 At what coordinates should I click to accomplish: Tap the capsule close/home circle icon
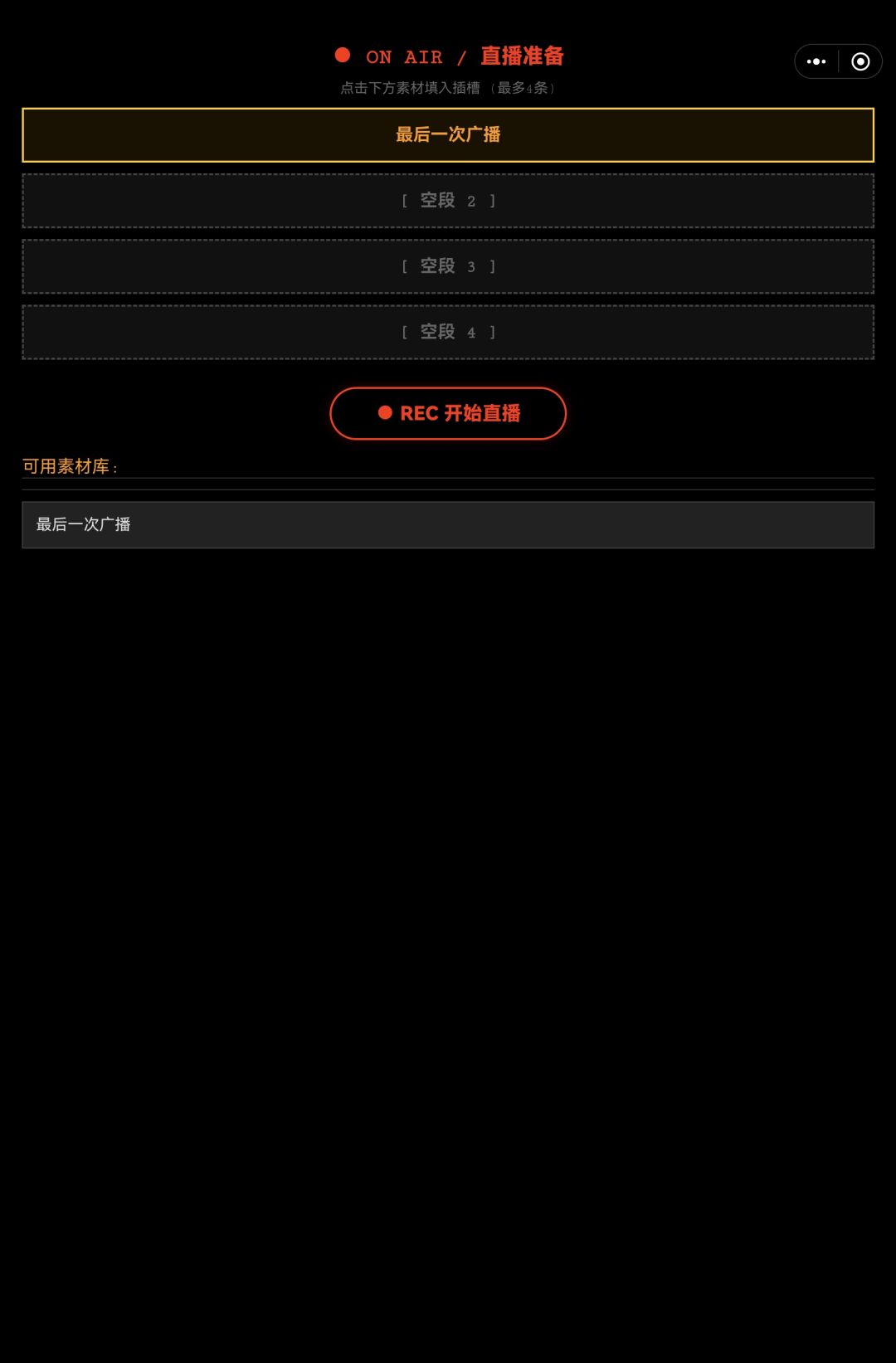tap(860, 61)
